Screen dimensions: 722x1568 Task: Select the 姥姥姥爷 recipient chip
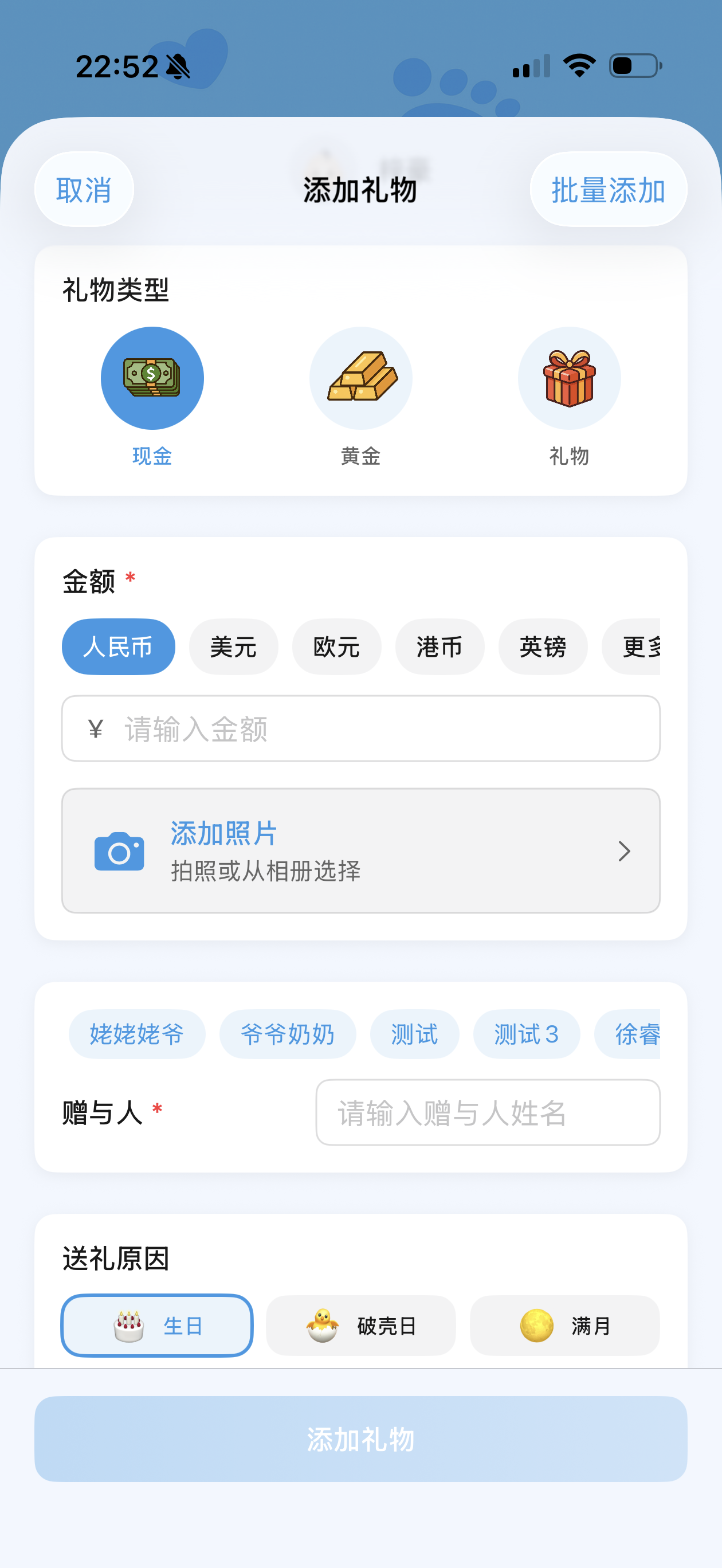[136, 1033]
